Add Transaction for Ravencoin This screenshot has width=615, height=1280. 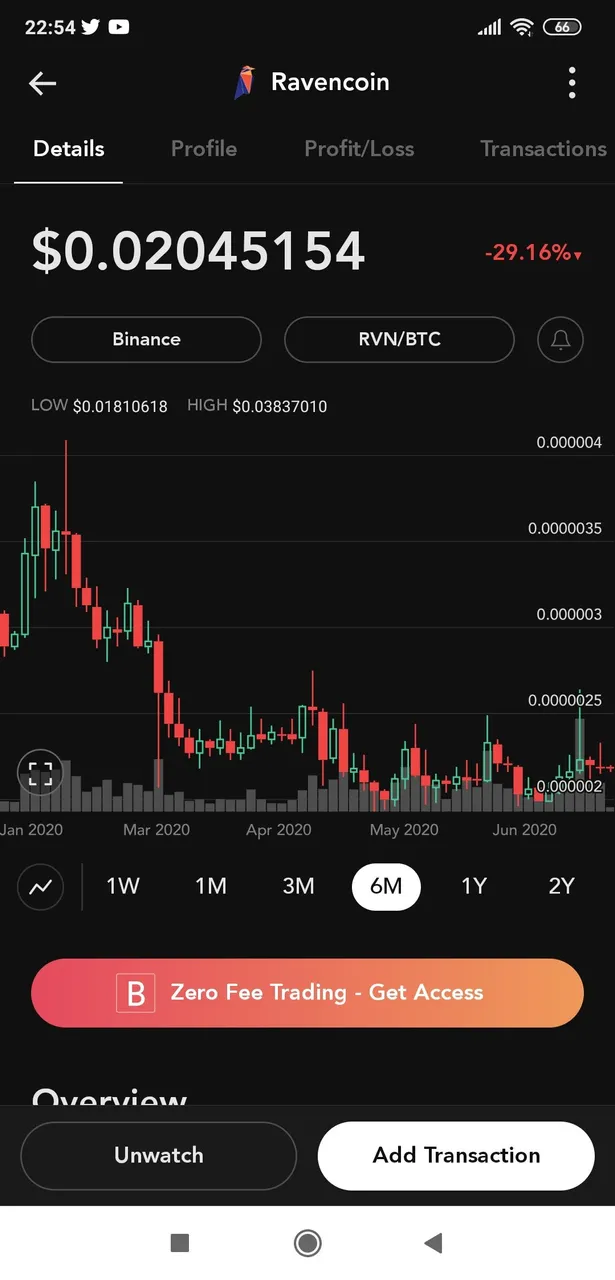pyautogui.click(x=456, y=1155)
